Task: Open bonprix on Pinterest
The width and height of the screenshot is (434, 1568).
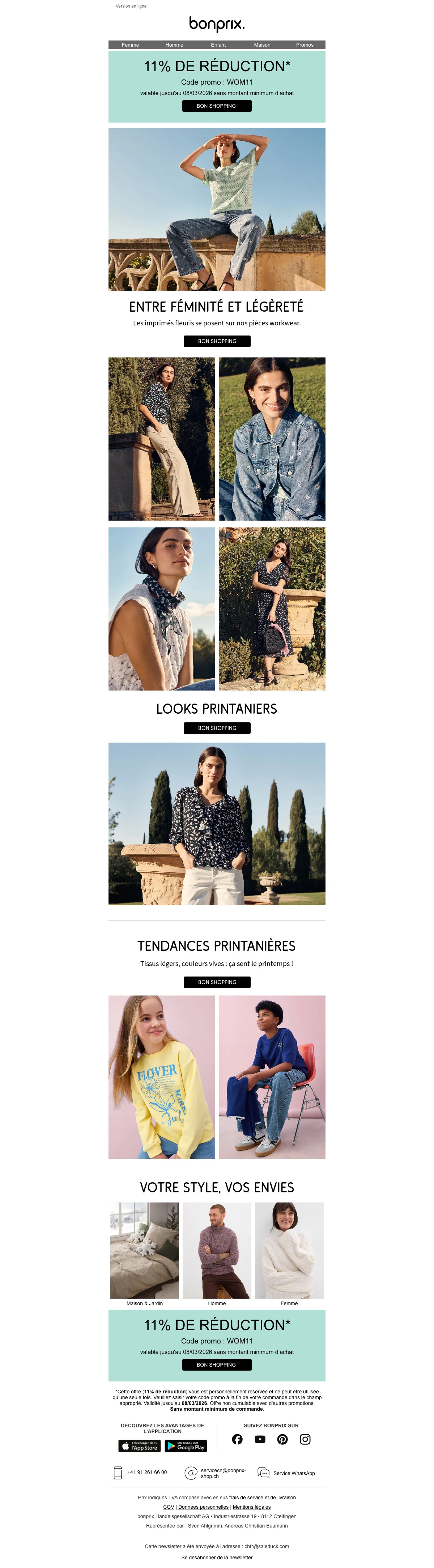Action: 282,1440
